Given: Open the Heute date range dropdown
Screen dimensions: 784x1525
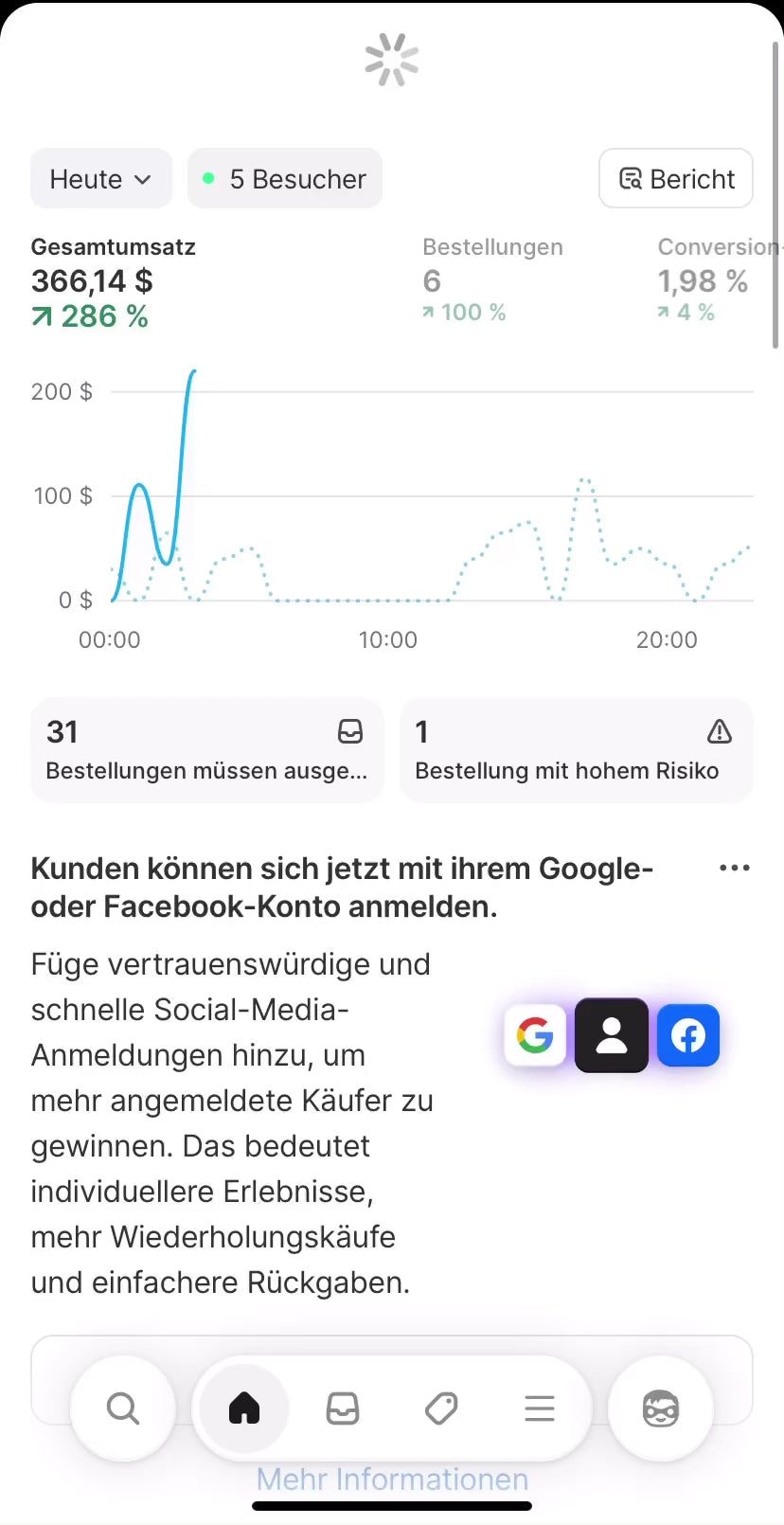Looking at the screenshot, I should coord(100,179).
